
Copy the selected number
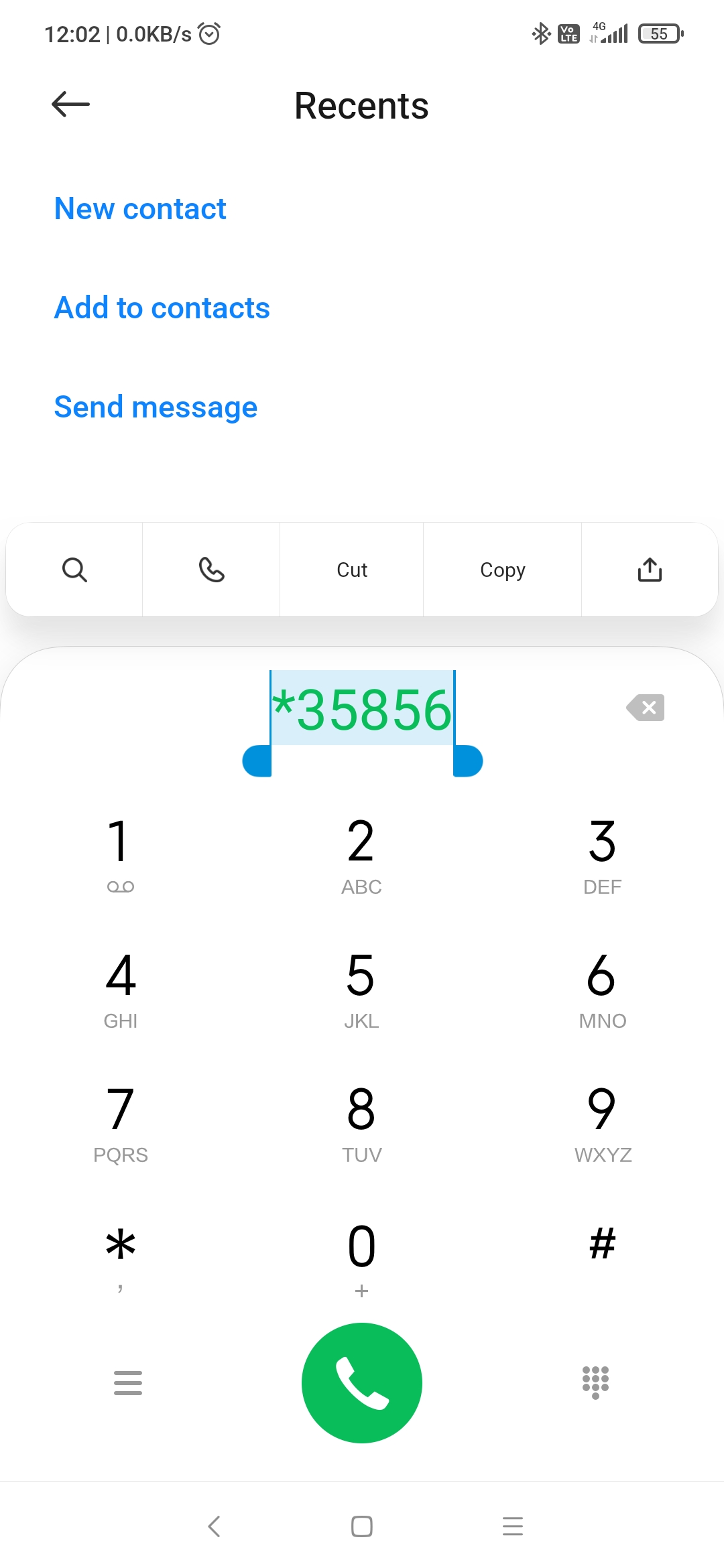tap(502, 570)
